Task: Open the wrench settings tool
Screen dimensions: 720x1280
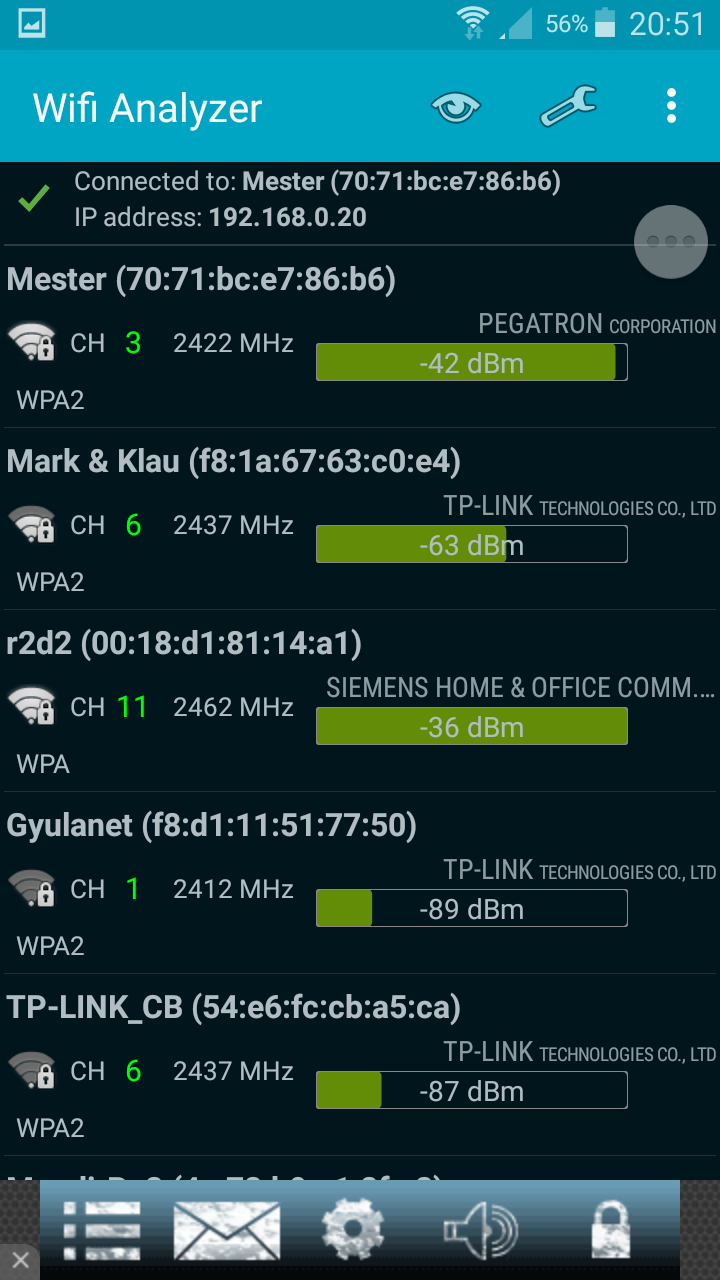Action: click(x=568, y=106)
